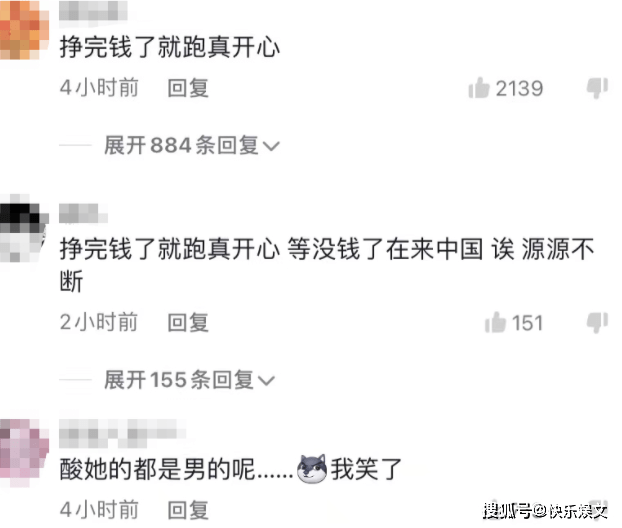Dislike the comment posted 4小时前 with 2139 likes
622x528 pixels.
596,88
